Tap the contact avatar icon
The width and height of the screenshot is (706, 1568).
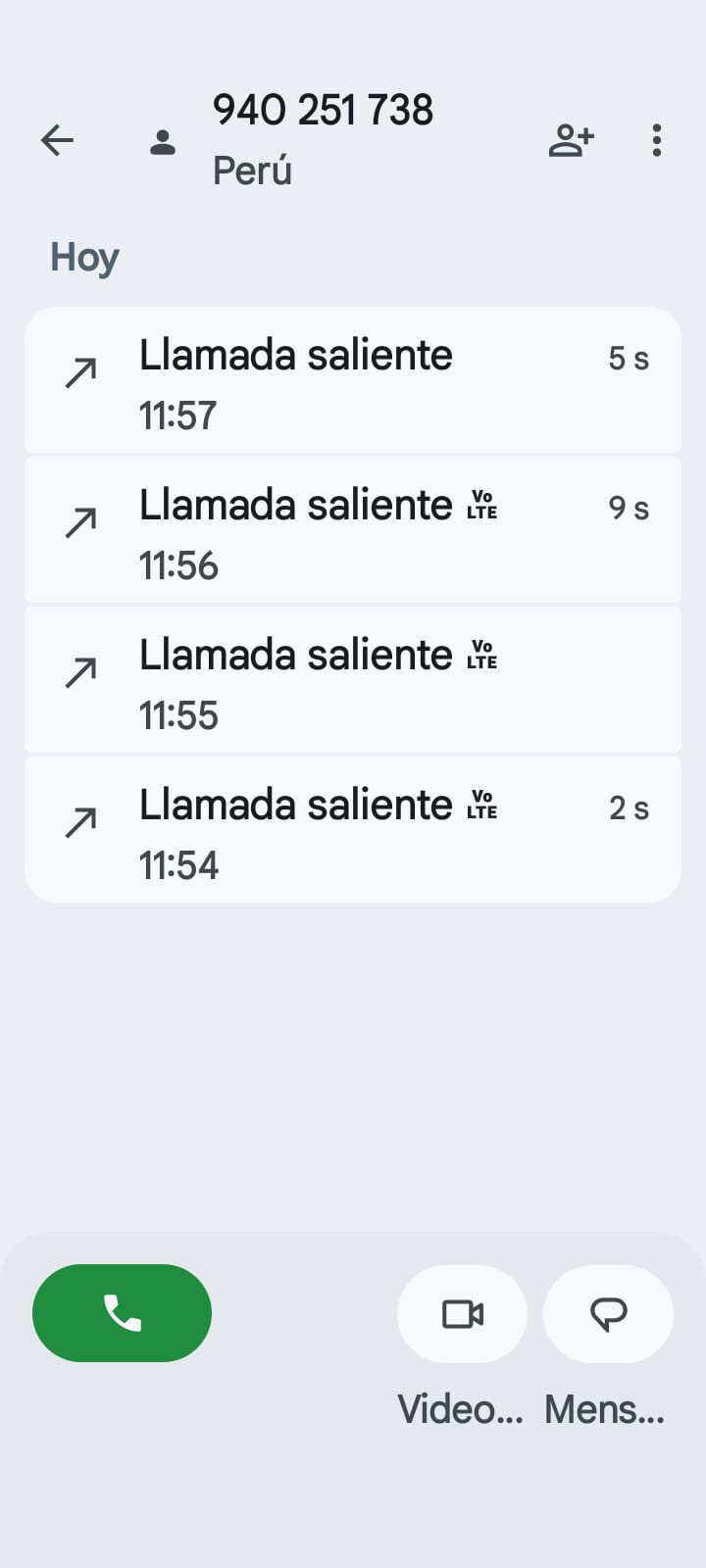tap(163, 143)
